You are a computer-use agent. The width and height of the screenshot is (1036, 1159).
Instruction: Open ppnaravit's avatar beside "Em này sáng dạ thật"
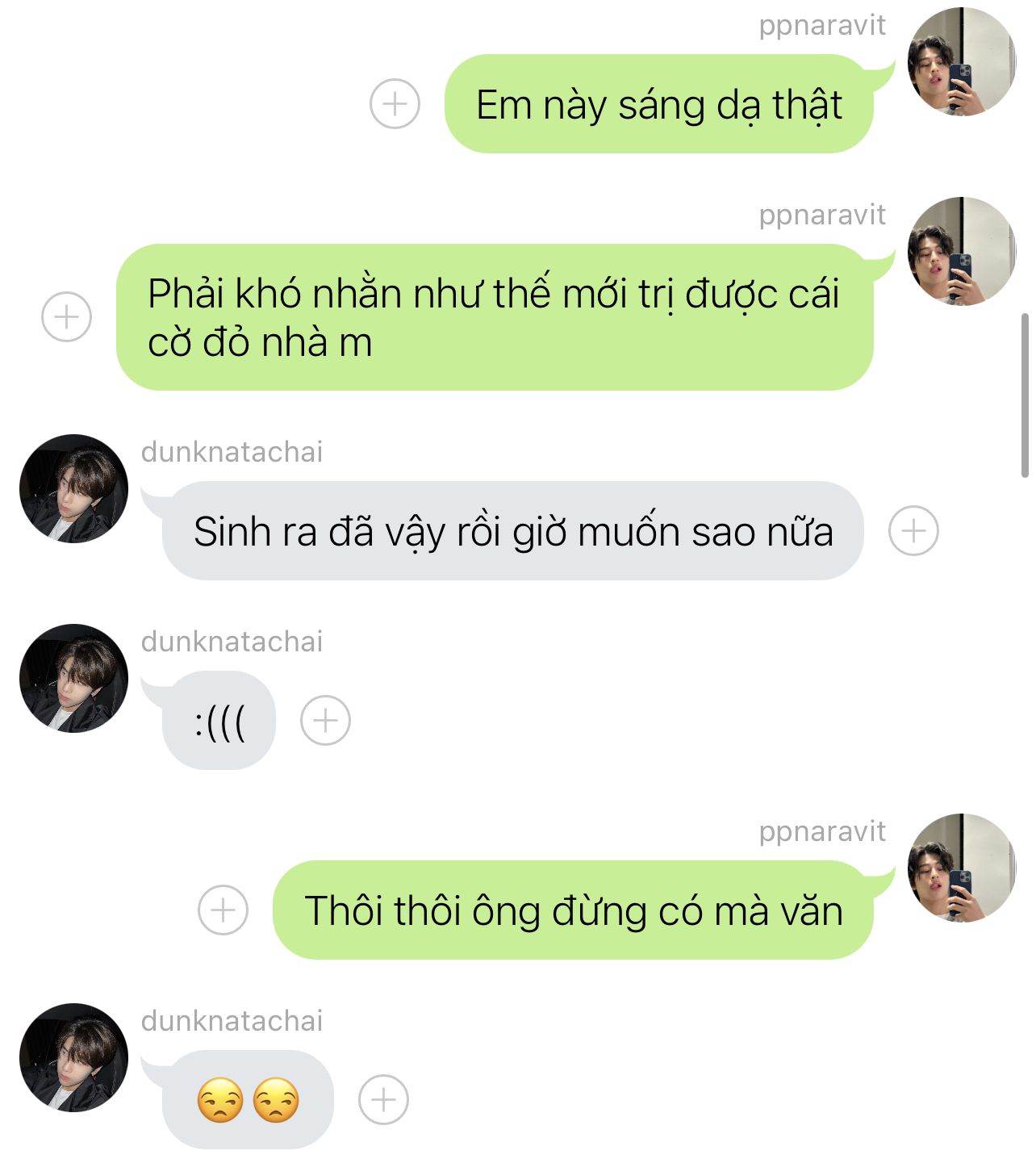click(x=961, y=62)
